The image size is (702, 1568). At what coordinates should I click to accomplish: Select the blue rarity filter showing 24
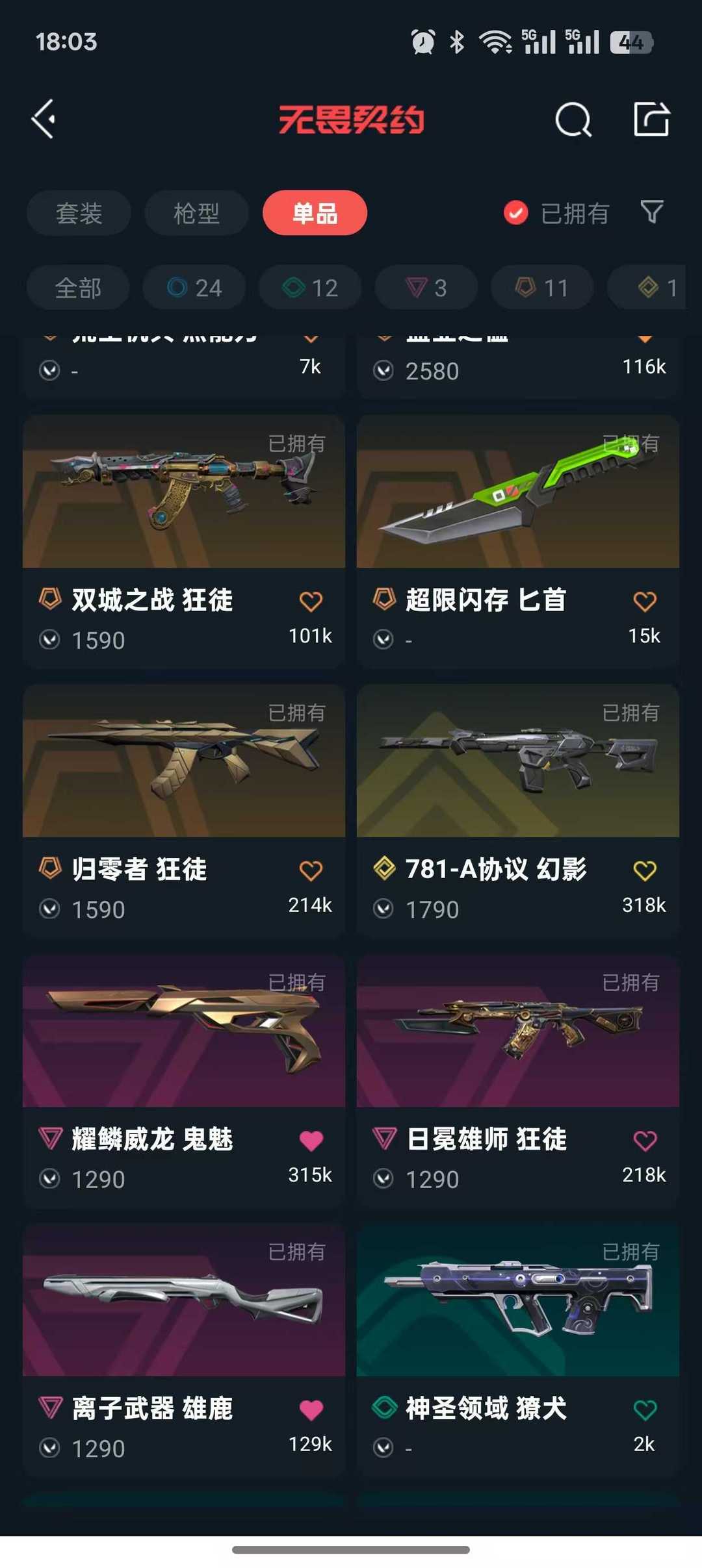coord(194,287)
